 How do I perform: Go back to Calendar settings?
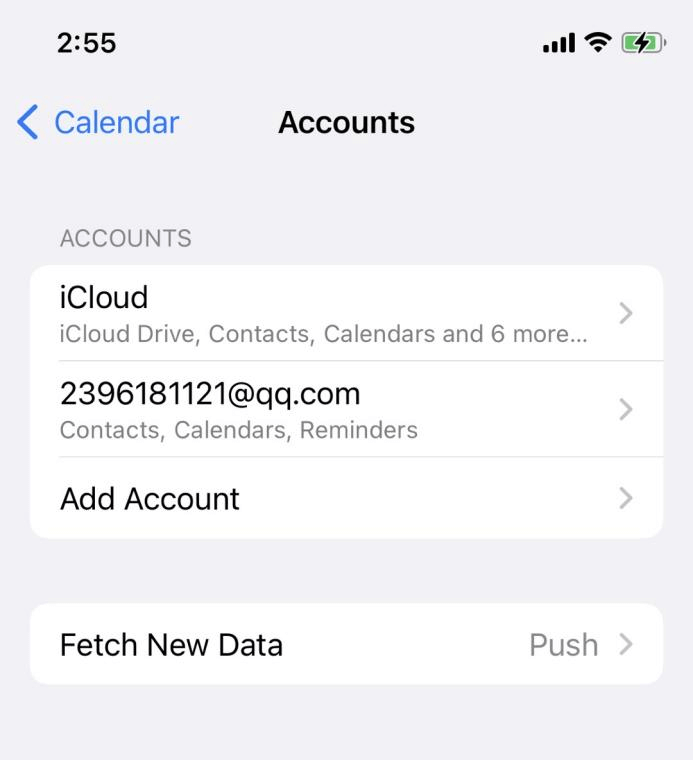(x=98, y=123)
